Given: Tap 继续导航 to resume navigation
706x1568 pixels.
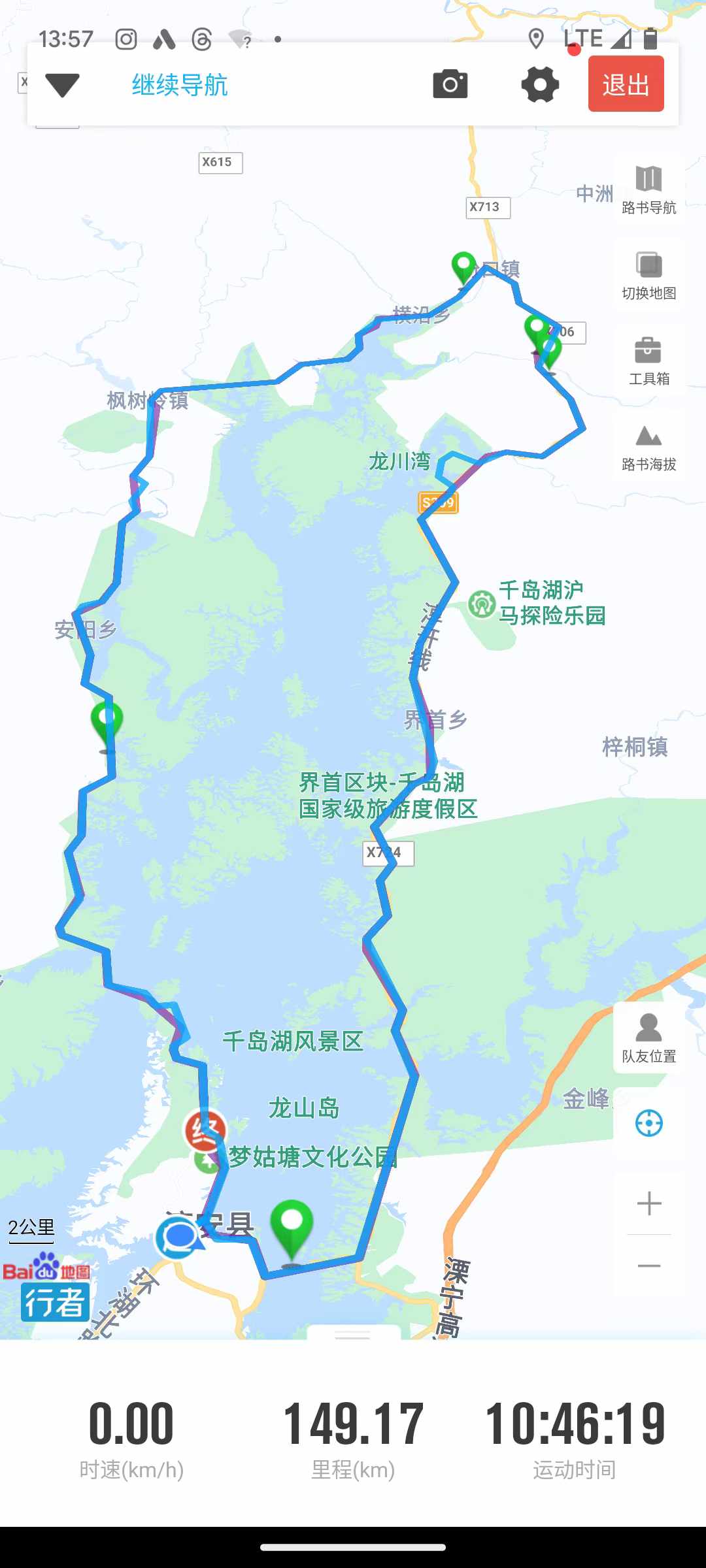Looking at the screenshot, I should coord(180,85).
